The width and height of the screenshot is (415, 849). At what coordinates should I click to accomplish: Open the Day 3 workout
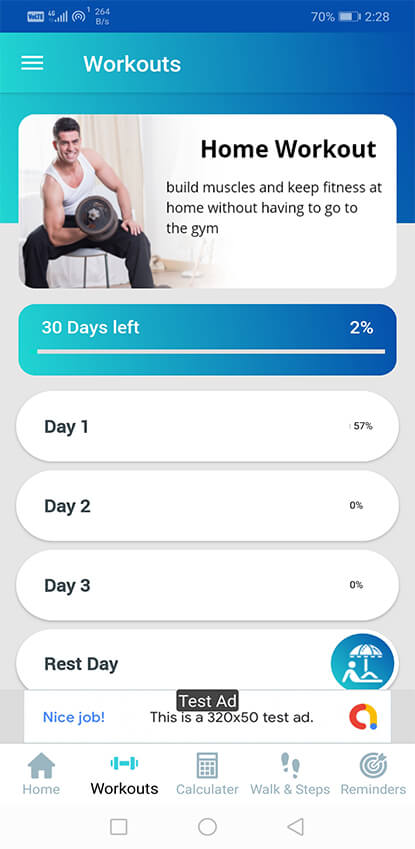(208, 585)
